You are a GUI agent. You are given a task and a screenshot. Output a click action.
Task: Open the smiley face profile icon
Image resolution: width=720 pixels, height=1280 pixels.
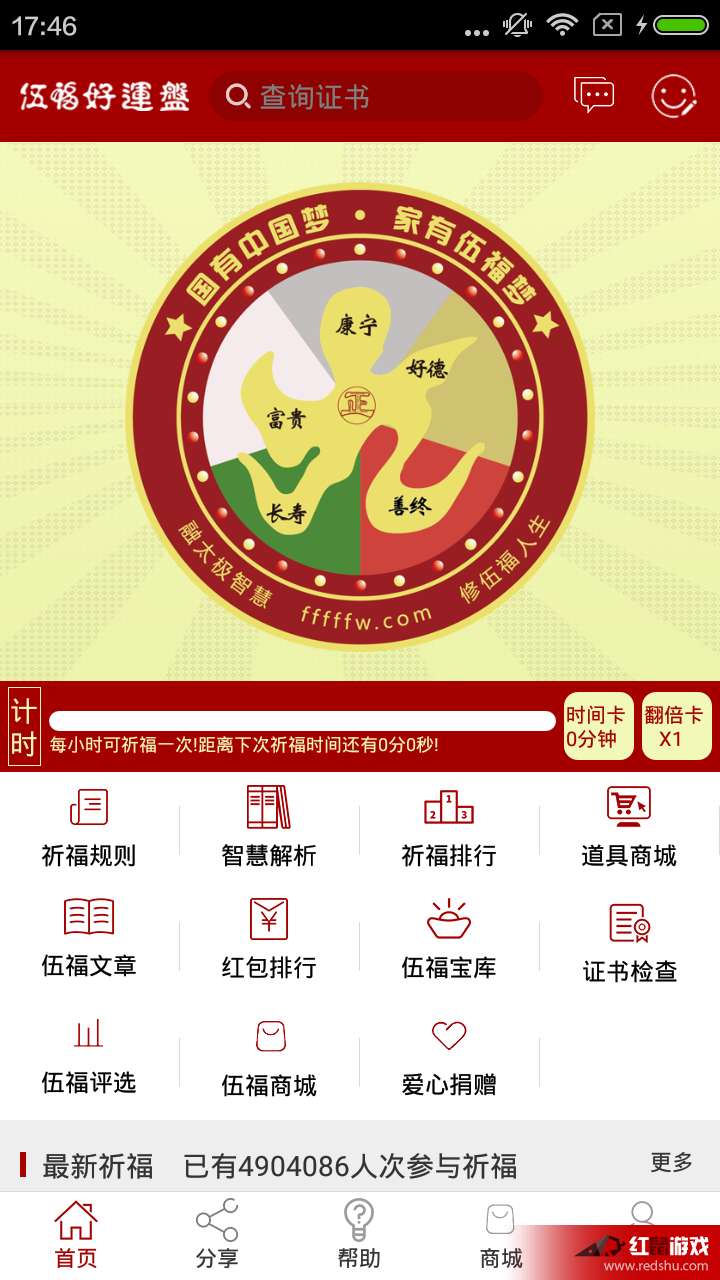tap(674, 96)
